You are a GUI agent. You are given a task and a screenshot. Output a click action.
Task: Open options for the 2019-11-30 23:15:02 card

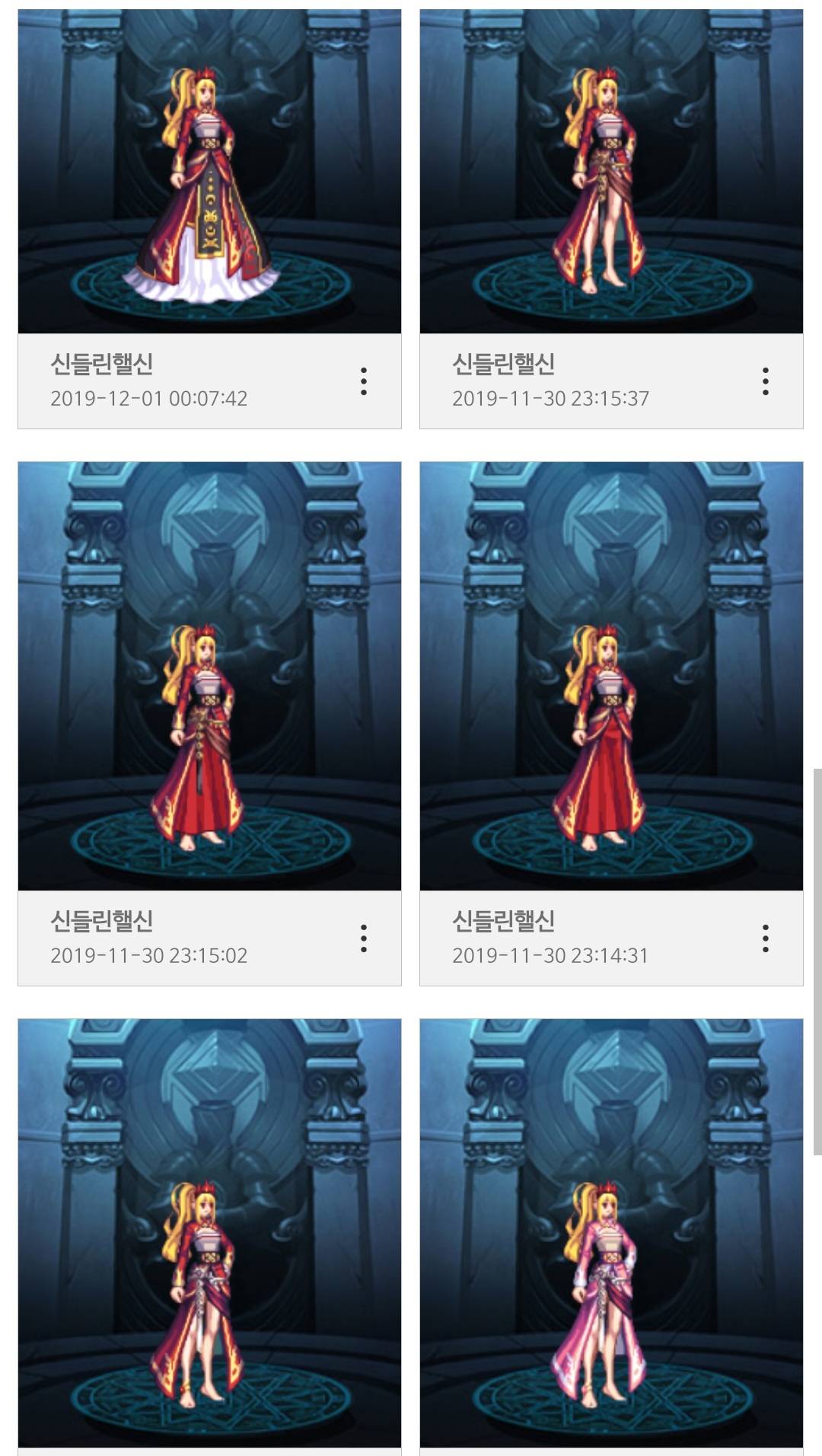pyautogui.click(x=364, y=938)
